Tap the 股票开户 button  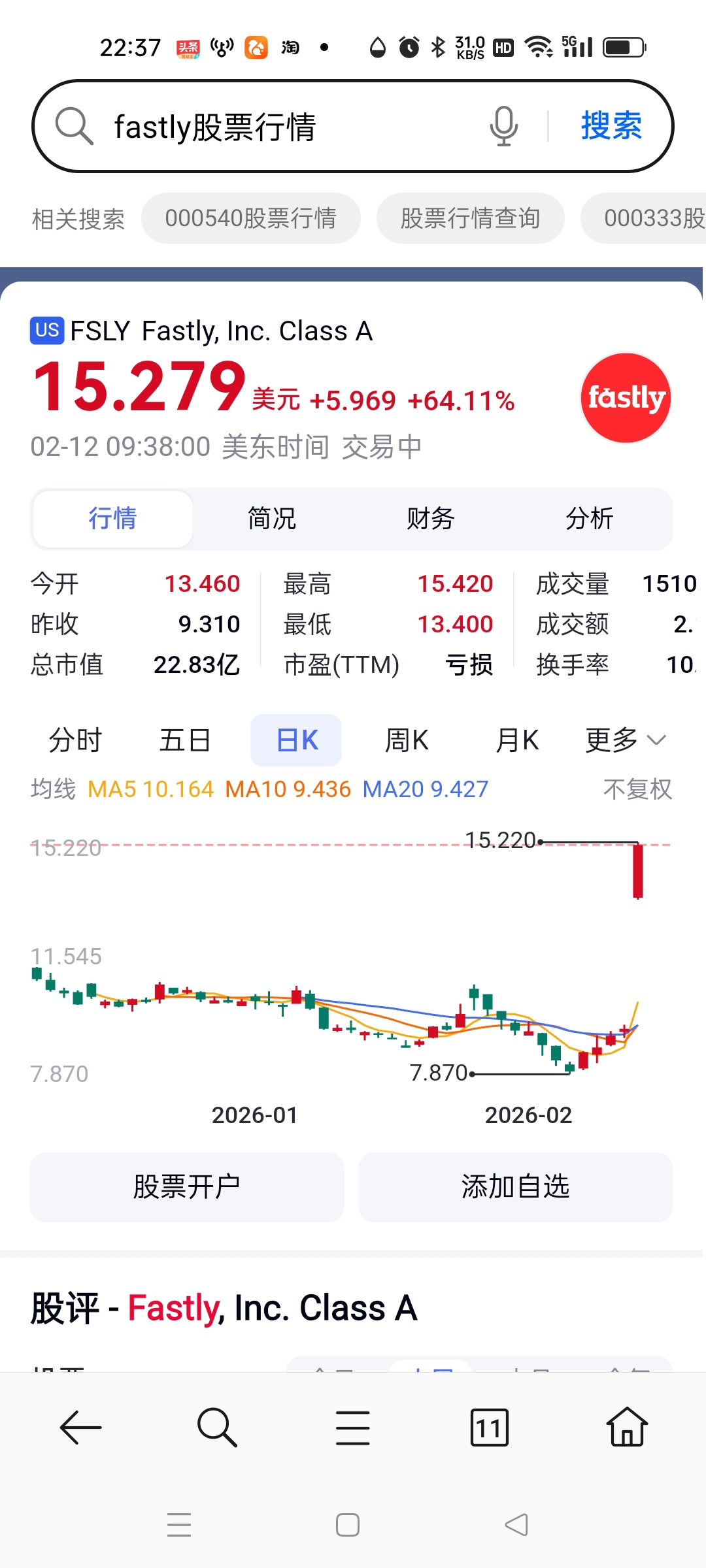[x=187, y=1187]
